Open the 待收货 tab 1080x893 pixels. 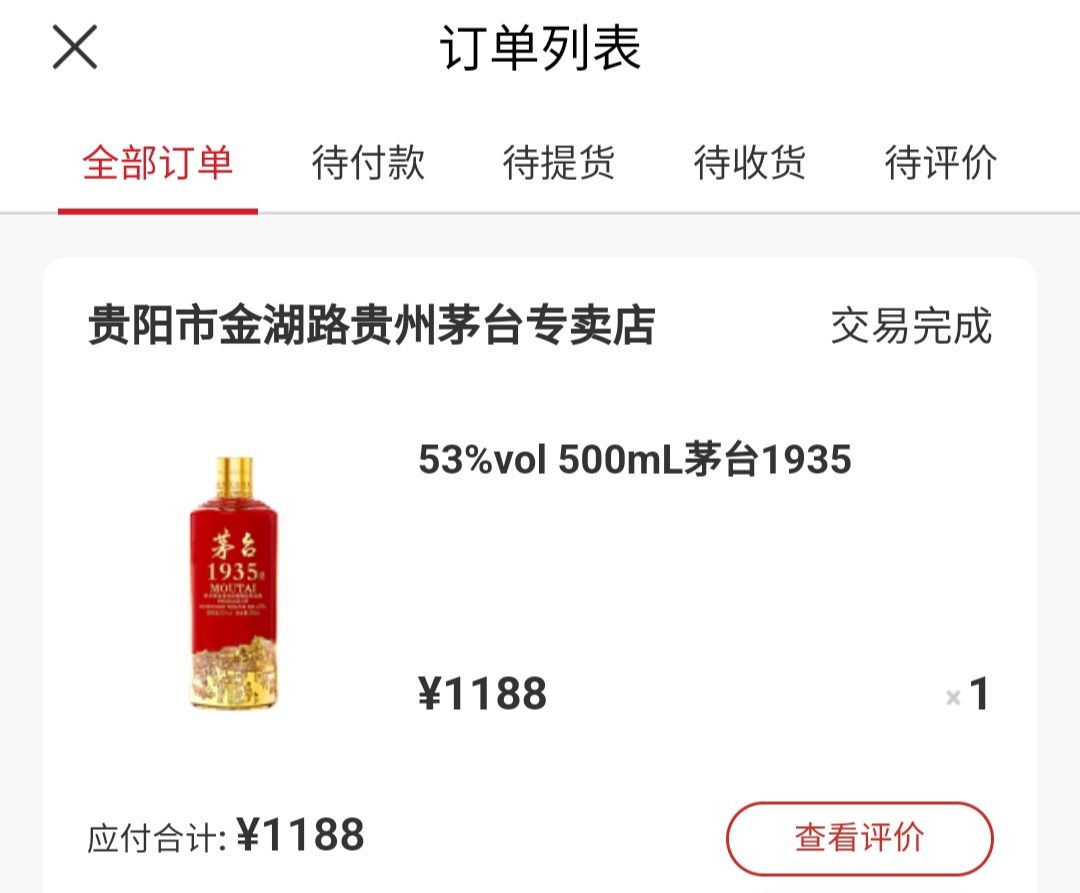(x=750, y=162)
